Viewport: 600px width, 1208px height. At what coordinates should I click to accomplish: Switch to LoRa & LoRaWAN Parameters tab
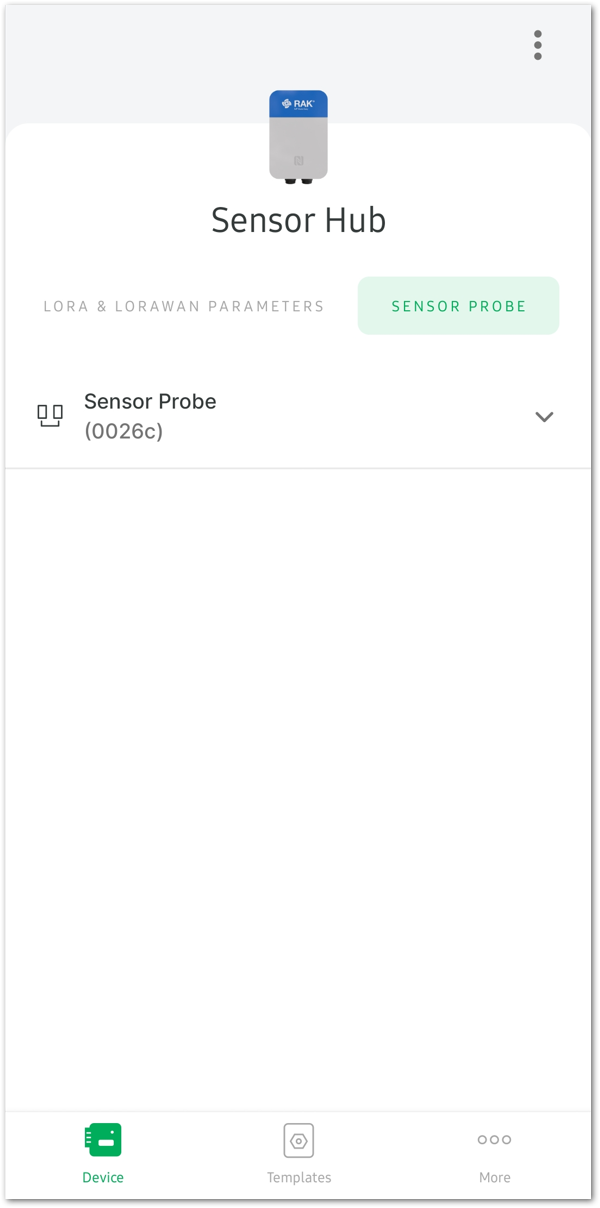click(184, 306)
